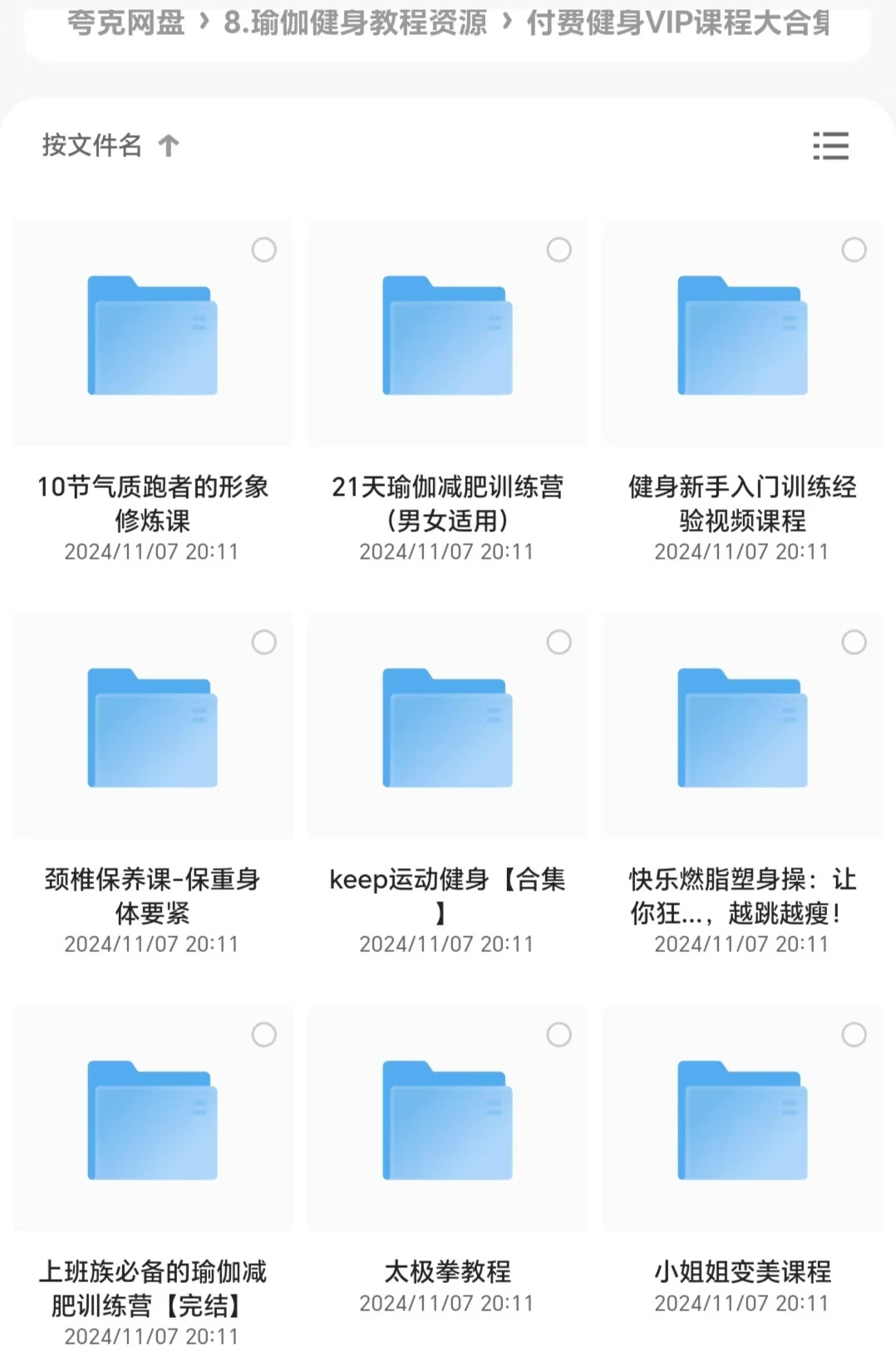This screenshot has height=1347, width=896.
Task: Mark 健身新手入门训练经验视频课程 as selected
Action: (x=854, y=249)
